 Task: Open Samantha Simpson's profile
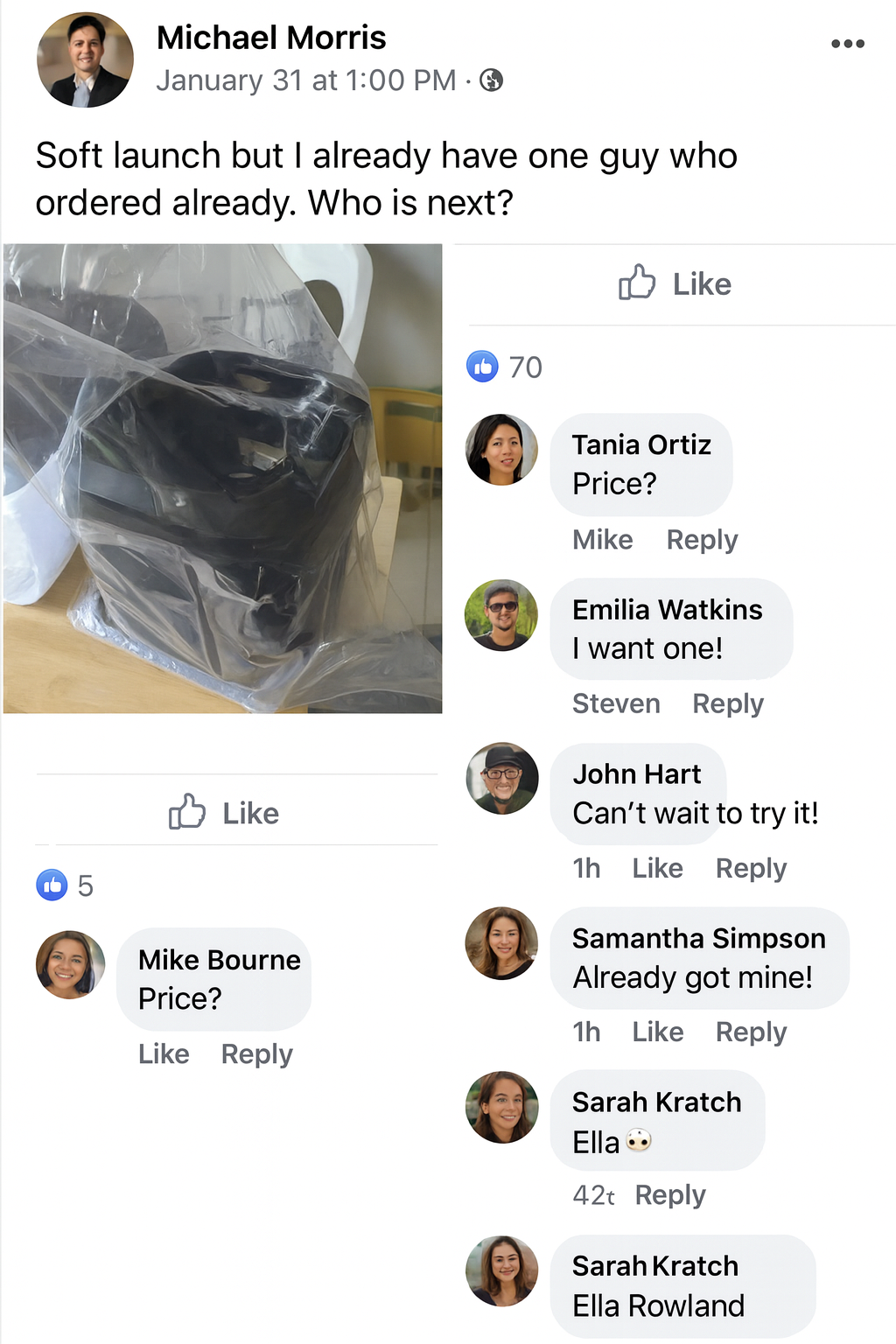pos(698,938)
